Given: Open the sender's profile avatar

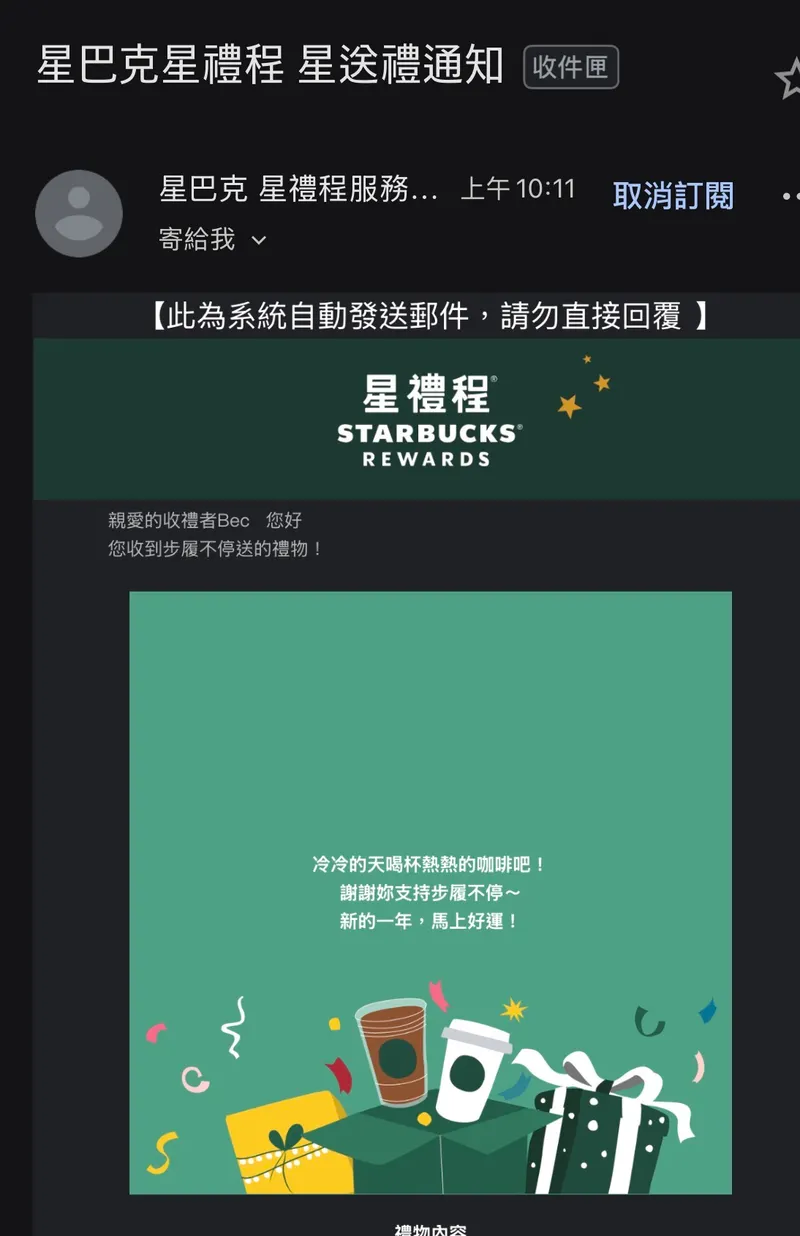Looking at the screenshot, I should tap(79, 214).
